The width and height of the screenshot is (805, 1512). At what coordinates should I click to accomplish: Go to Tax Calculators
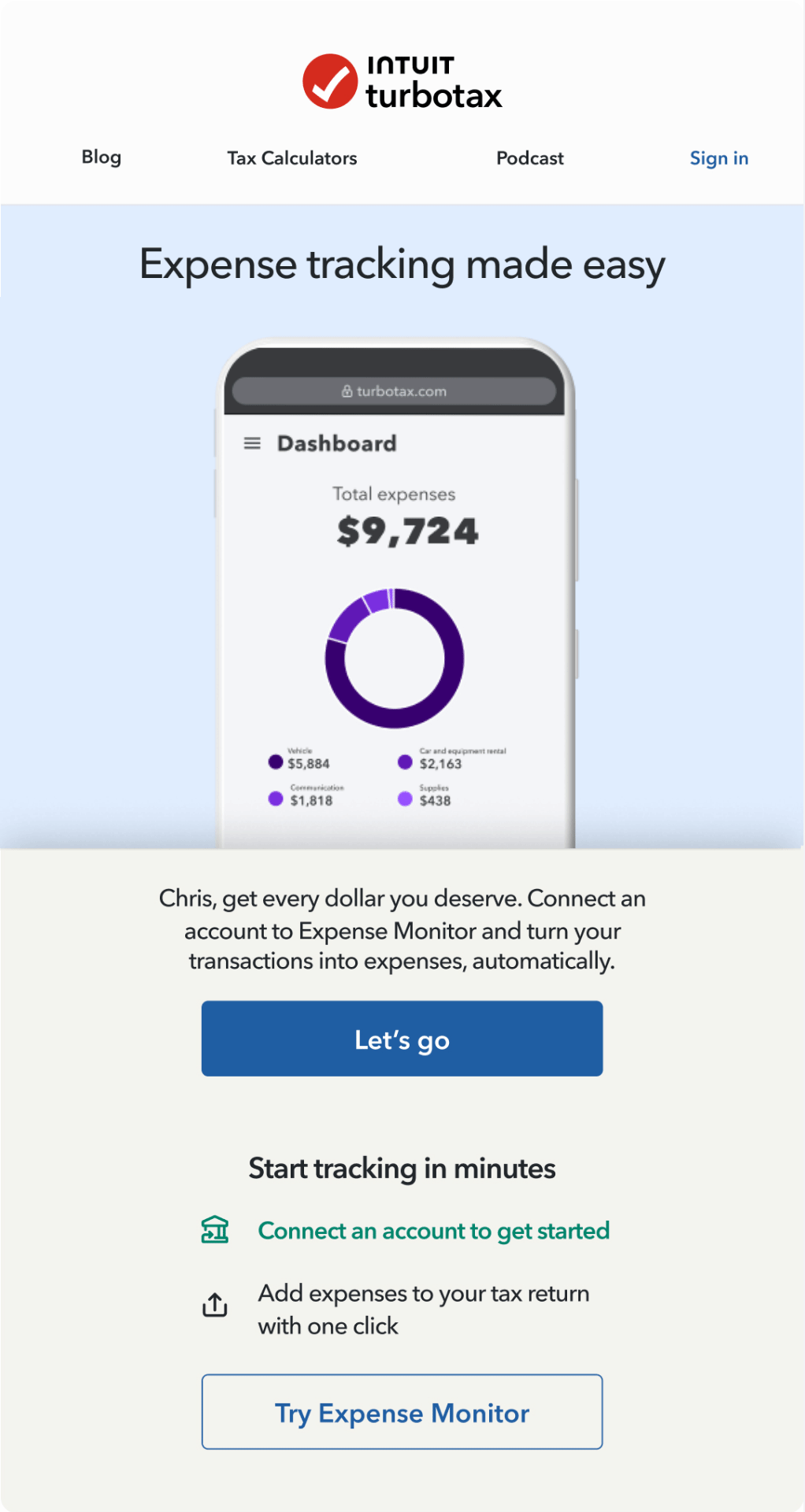(x=292, y=158)
